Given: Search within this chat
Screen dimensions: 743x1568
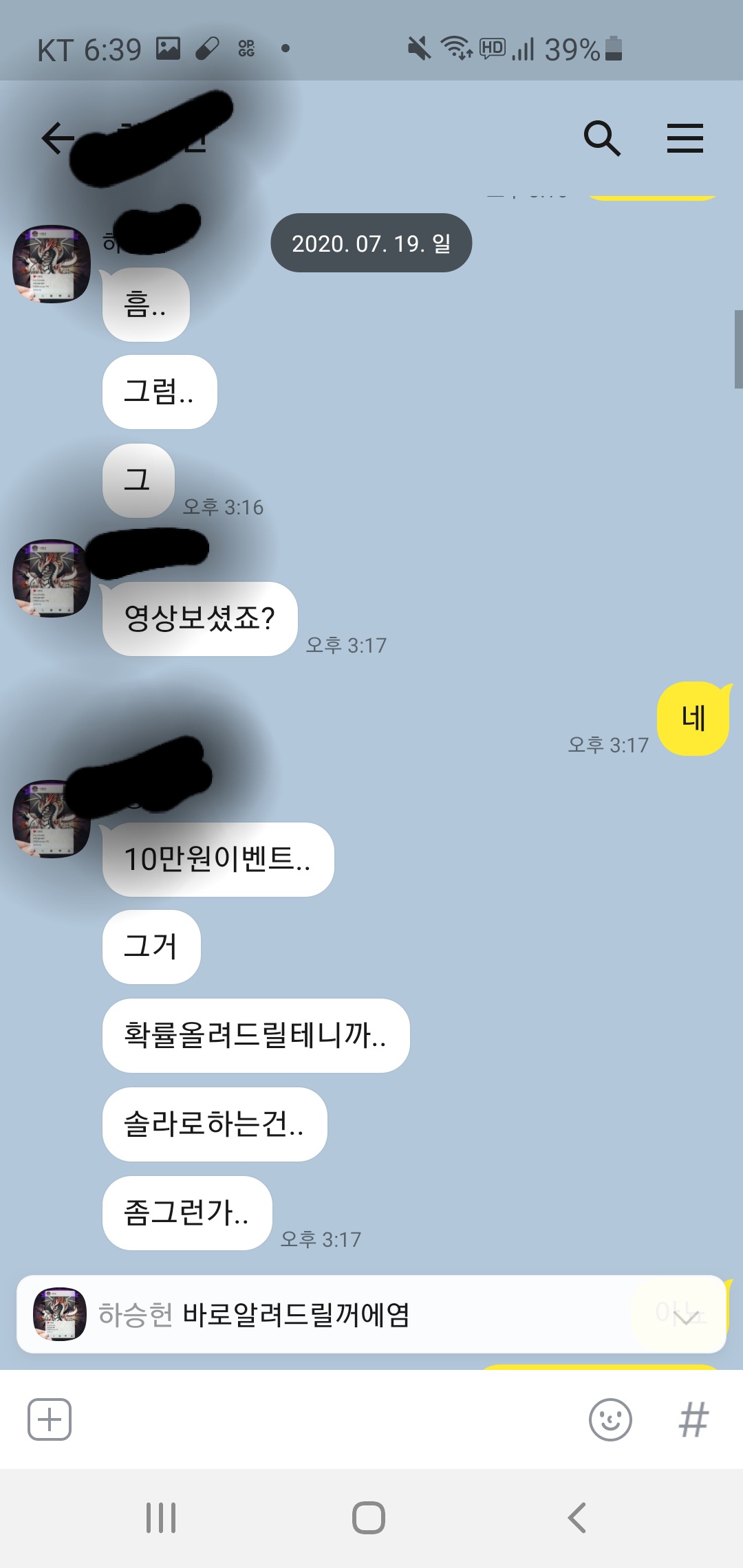Looking at the screenshot, I should [x=602, y=138].
